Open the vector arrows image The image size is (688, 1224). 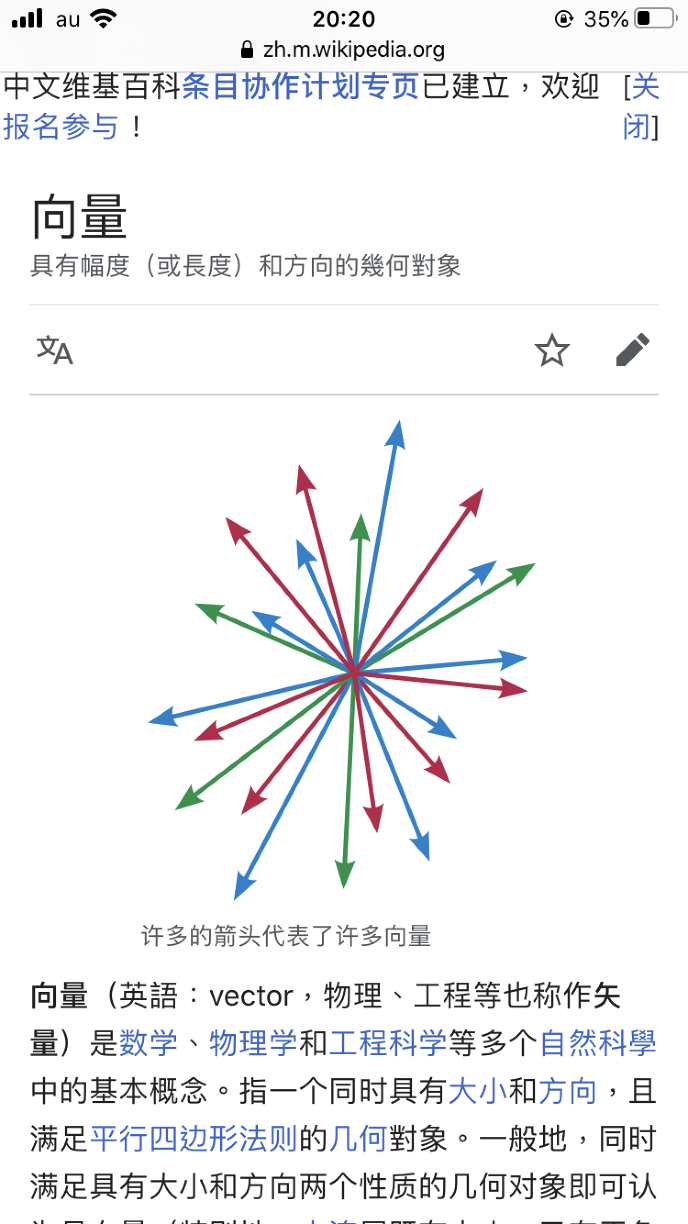344,660
